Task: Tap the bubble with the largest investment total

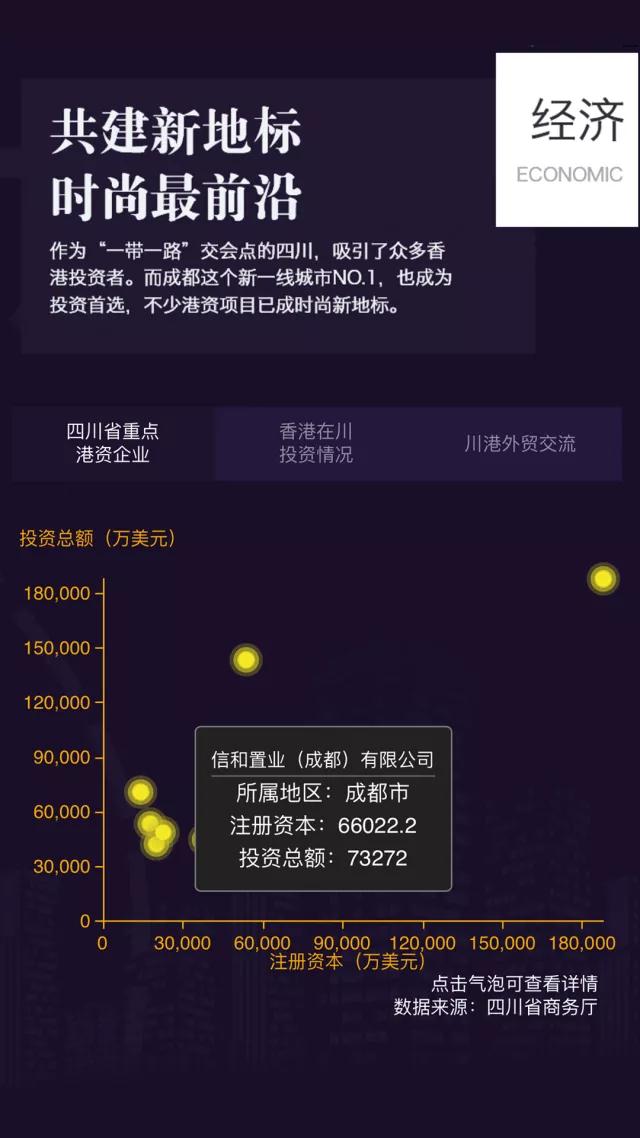Action: [602, 578]
